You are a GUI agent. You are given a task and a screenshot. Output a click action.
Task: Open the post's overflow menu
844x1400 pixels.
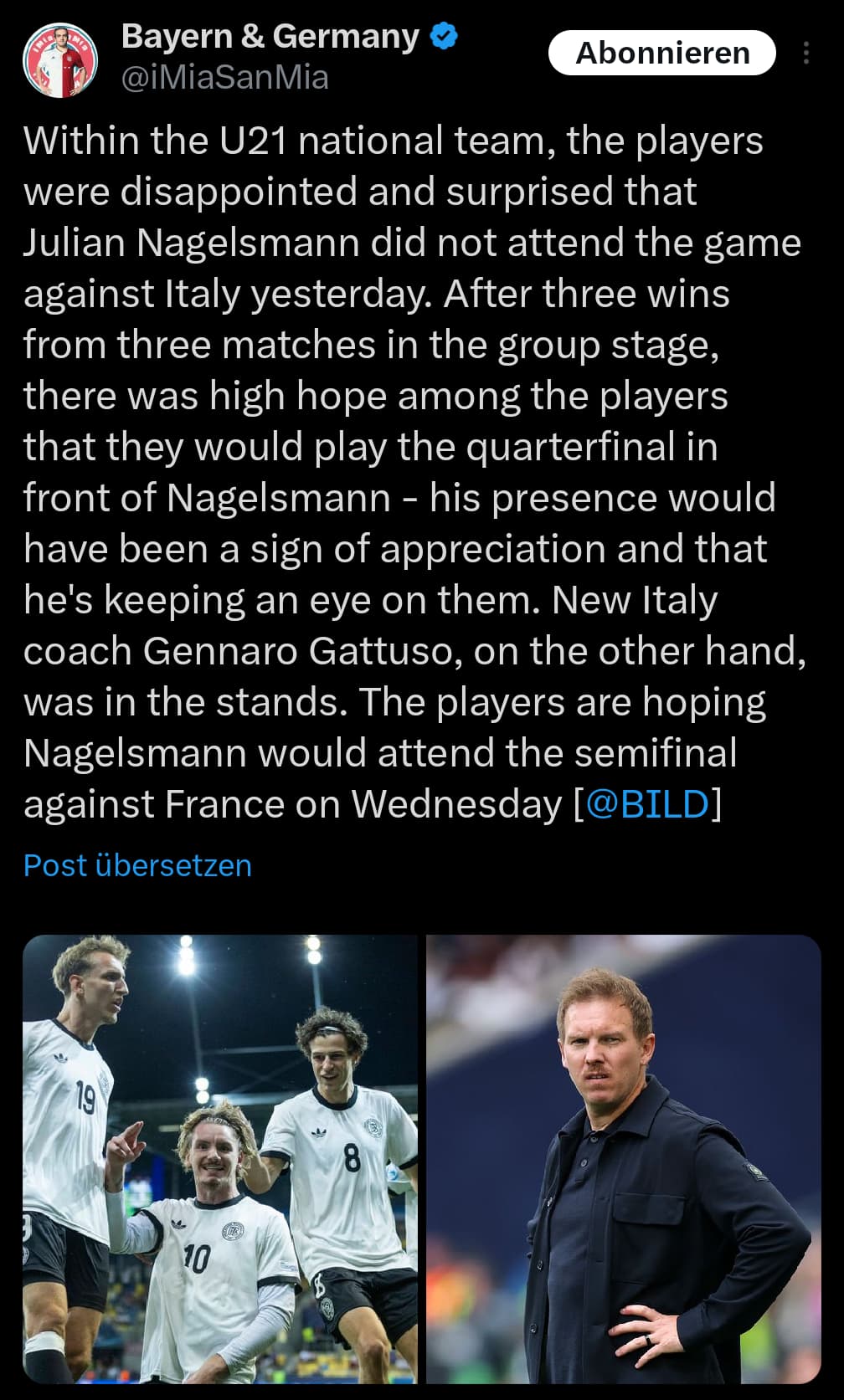click(x=805, y=53)
